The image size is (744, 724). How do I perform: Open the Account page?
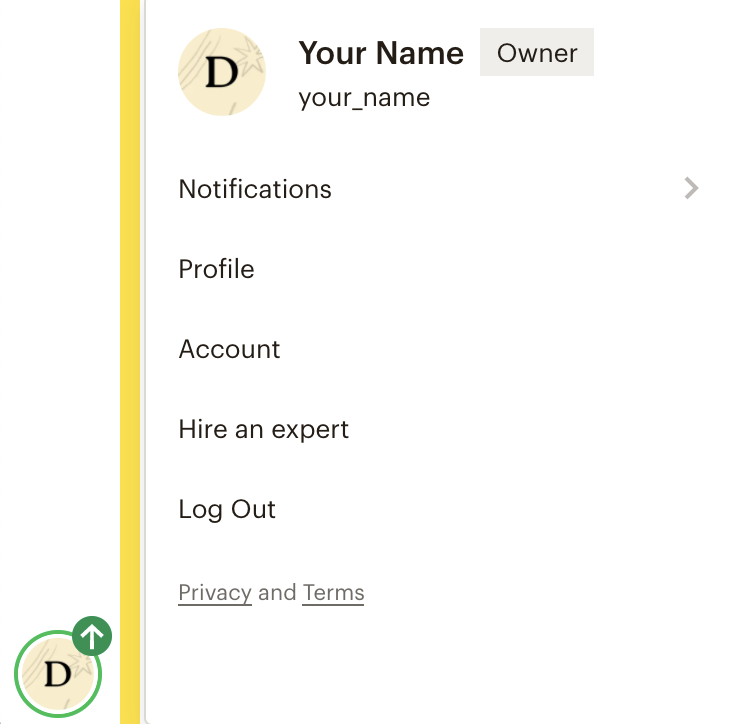[229, 349]
